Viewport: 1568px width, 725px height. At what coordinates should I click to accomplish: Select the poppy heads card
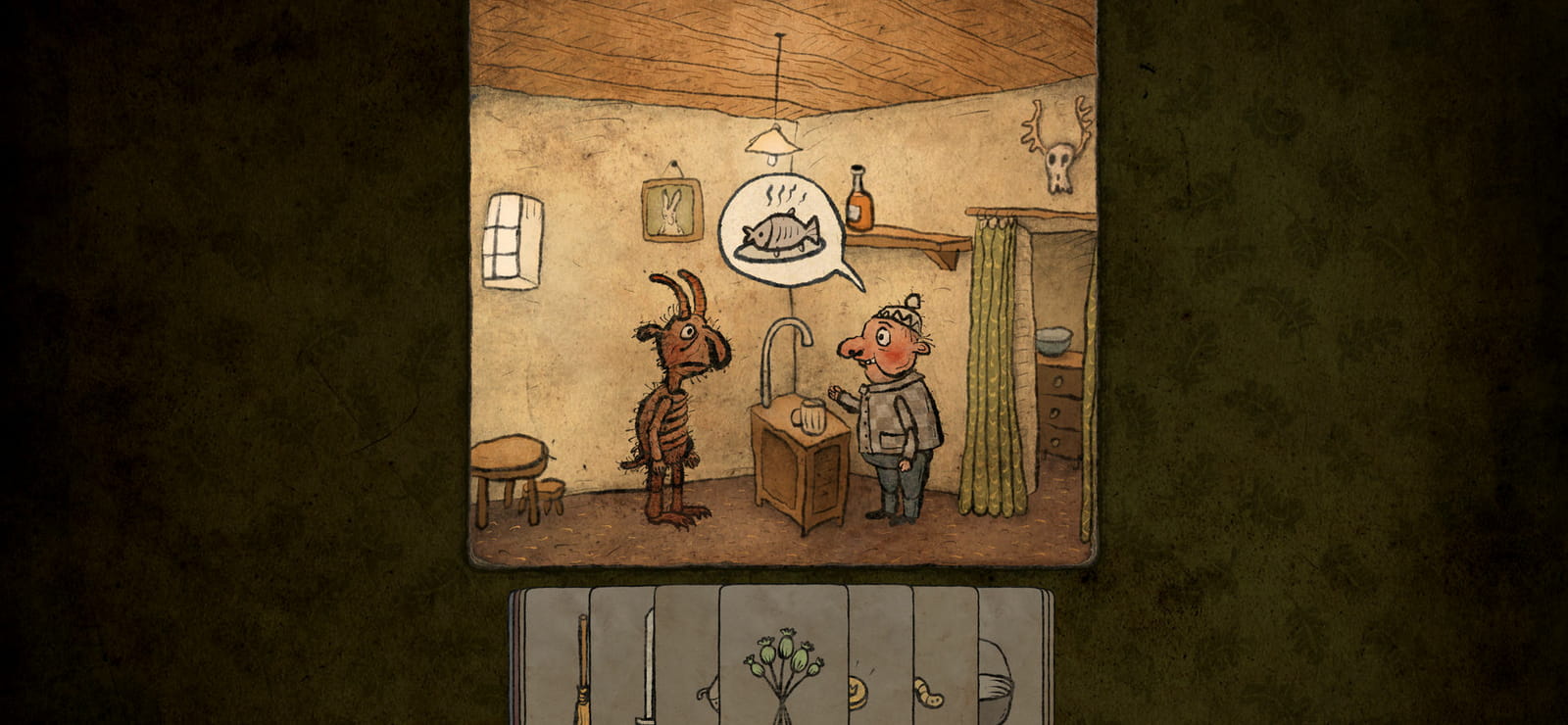[783, 655]
